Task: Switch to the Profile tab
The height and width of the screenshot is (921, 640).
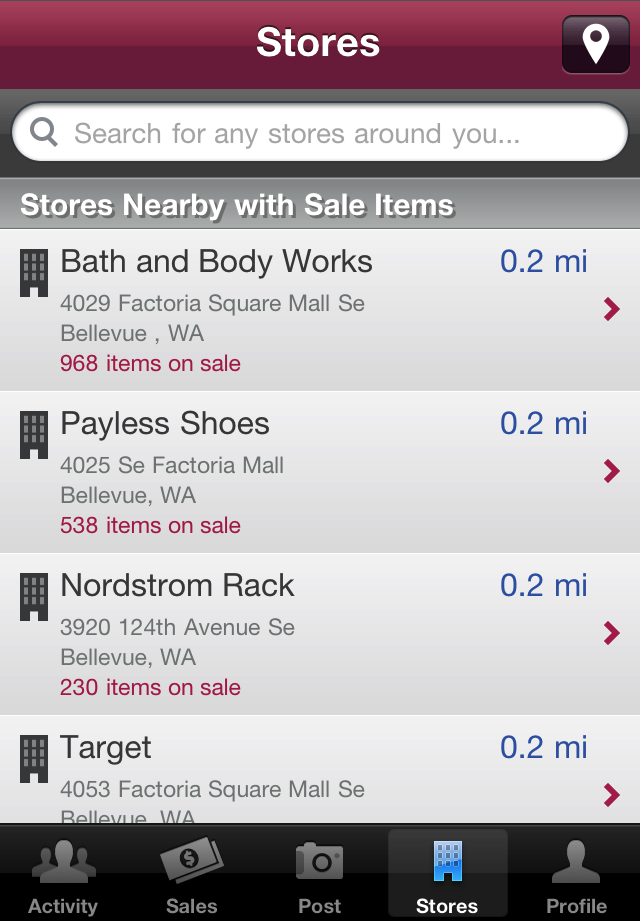Action: tap(576, 876)
